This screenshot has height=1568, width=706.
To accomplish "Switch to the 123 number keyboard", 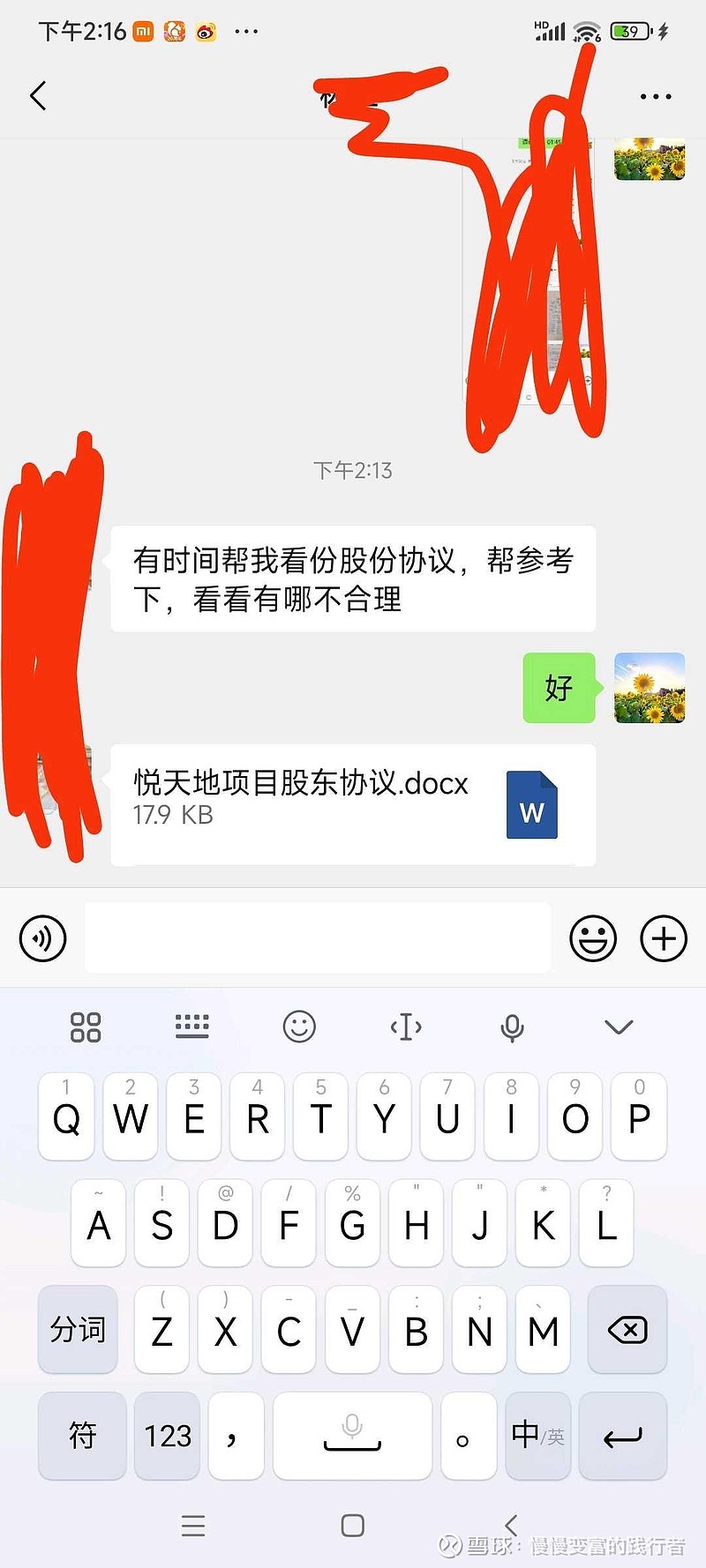I will [168, 1436].
